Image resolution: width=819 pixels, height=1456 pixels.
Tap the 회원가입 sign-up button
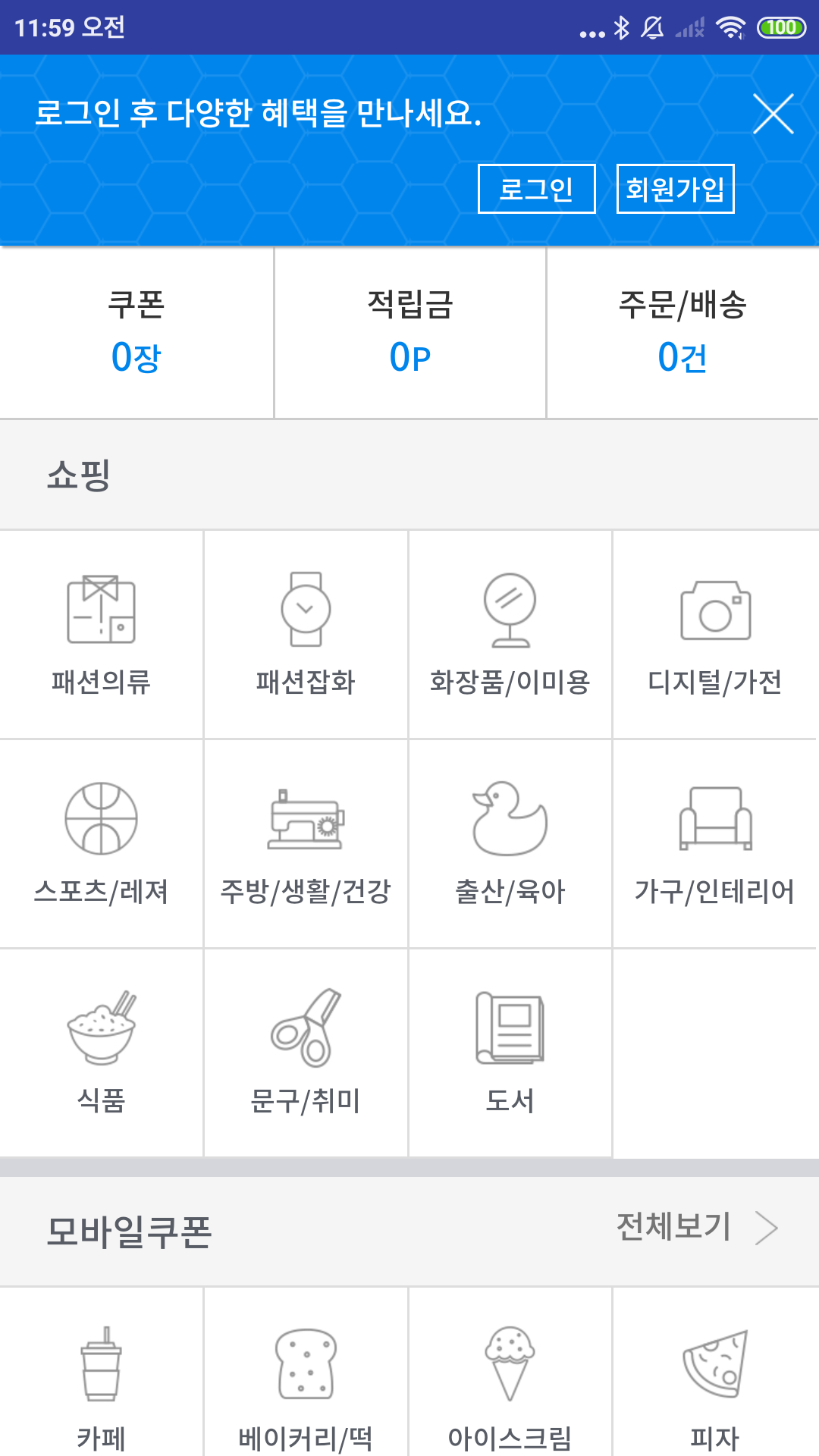coord(675,189)
